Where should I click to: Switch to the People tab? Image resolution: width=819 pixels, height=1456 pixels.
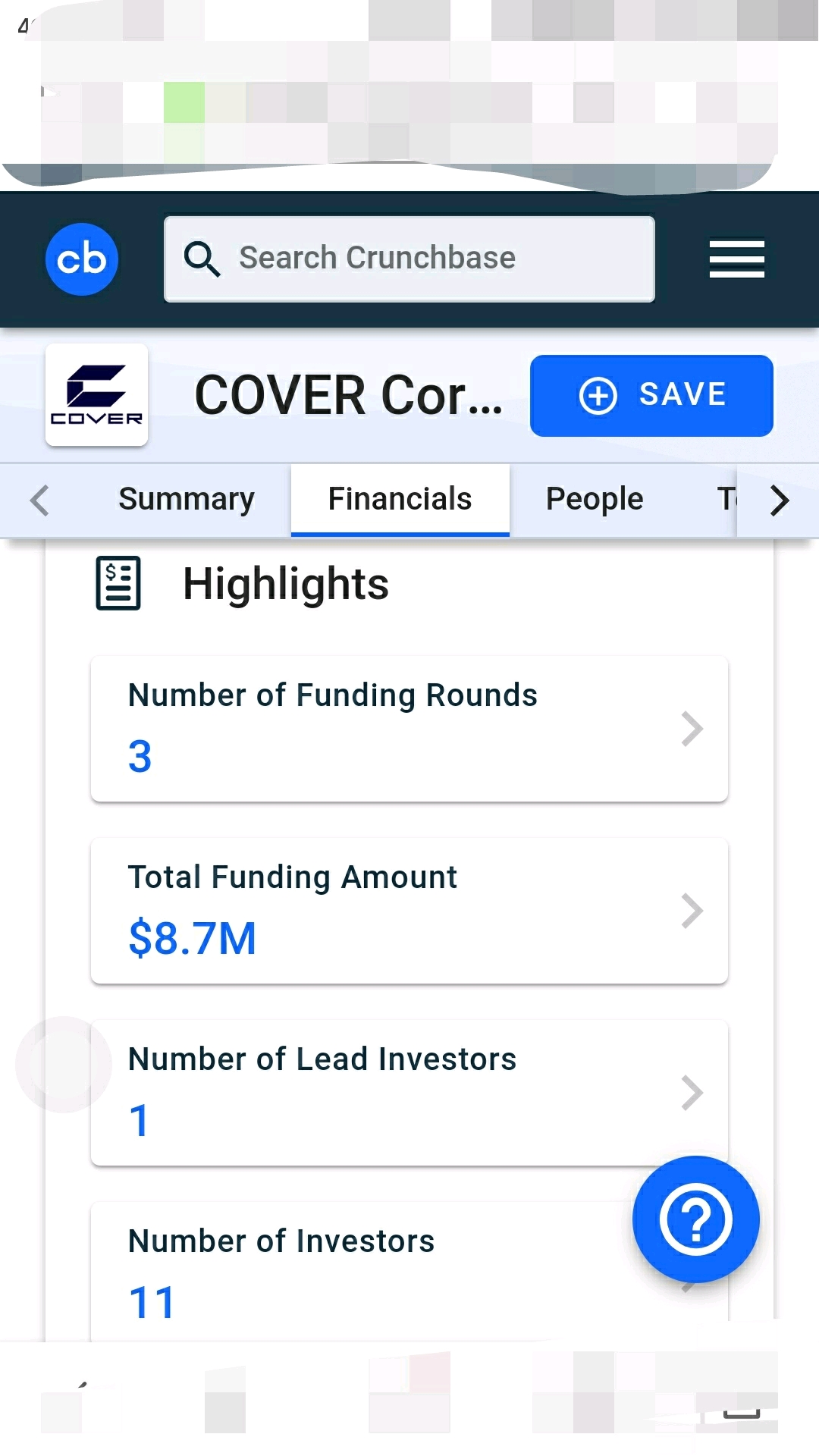595,500
